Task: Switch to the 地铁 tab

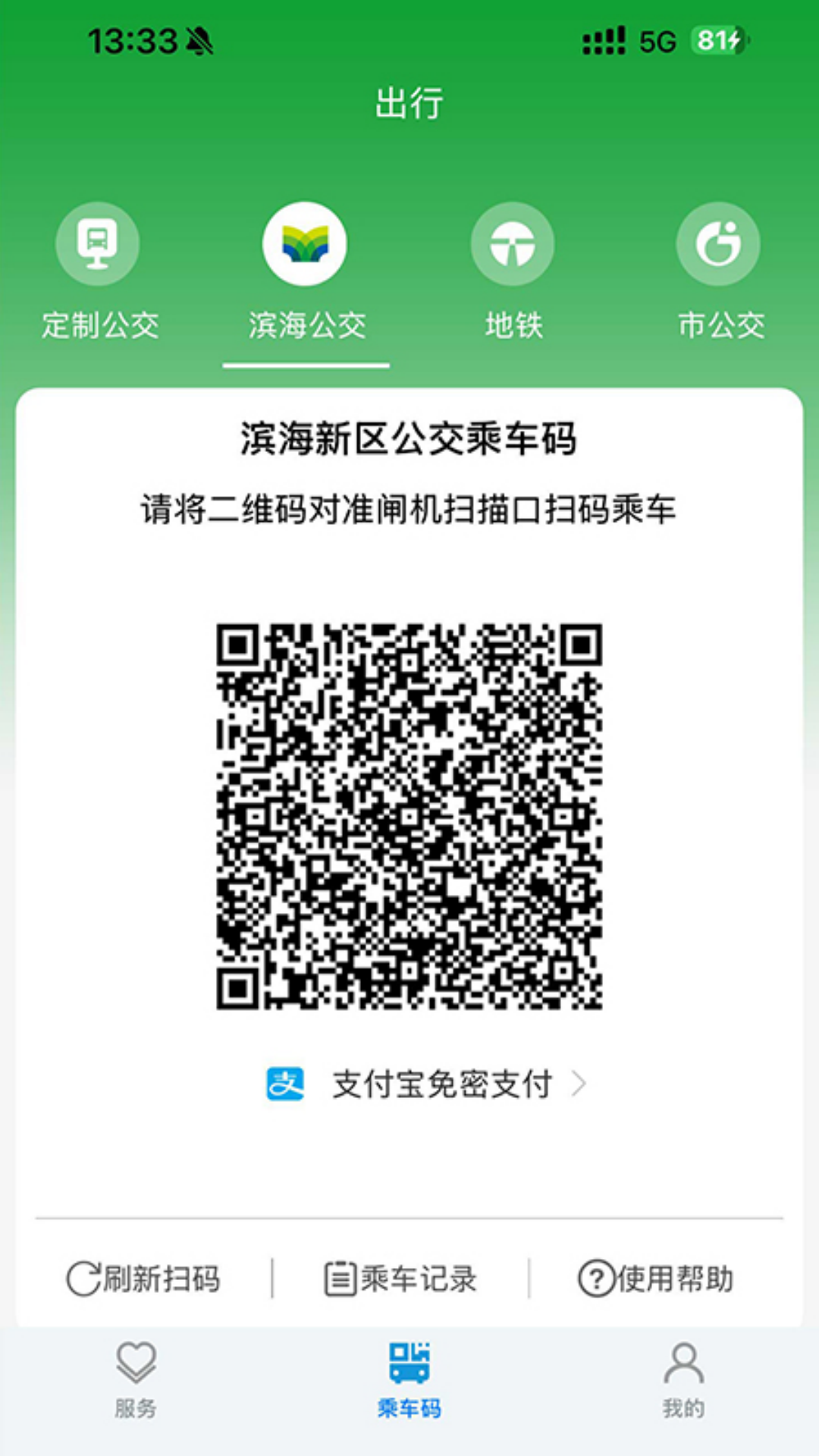Action: tap(511, 326)
